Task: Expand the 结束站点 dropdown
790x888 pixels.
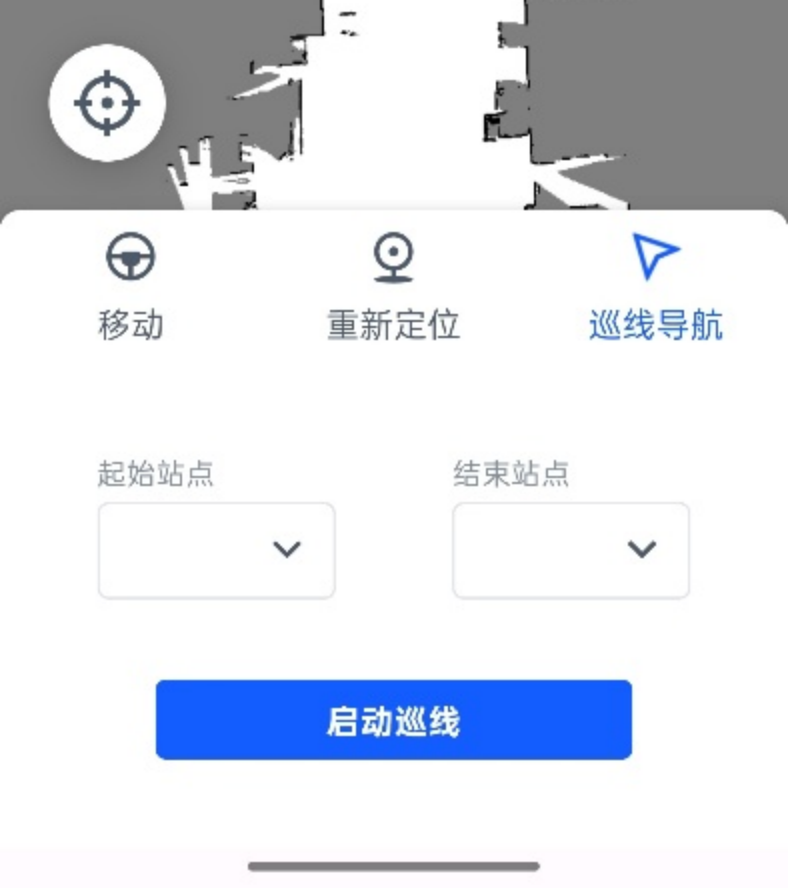Action: pyautogui.click(x=571, y=550)
